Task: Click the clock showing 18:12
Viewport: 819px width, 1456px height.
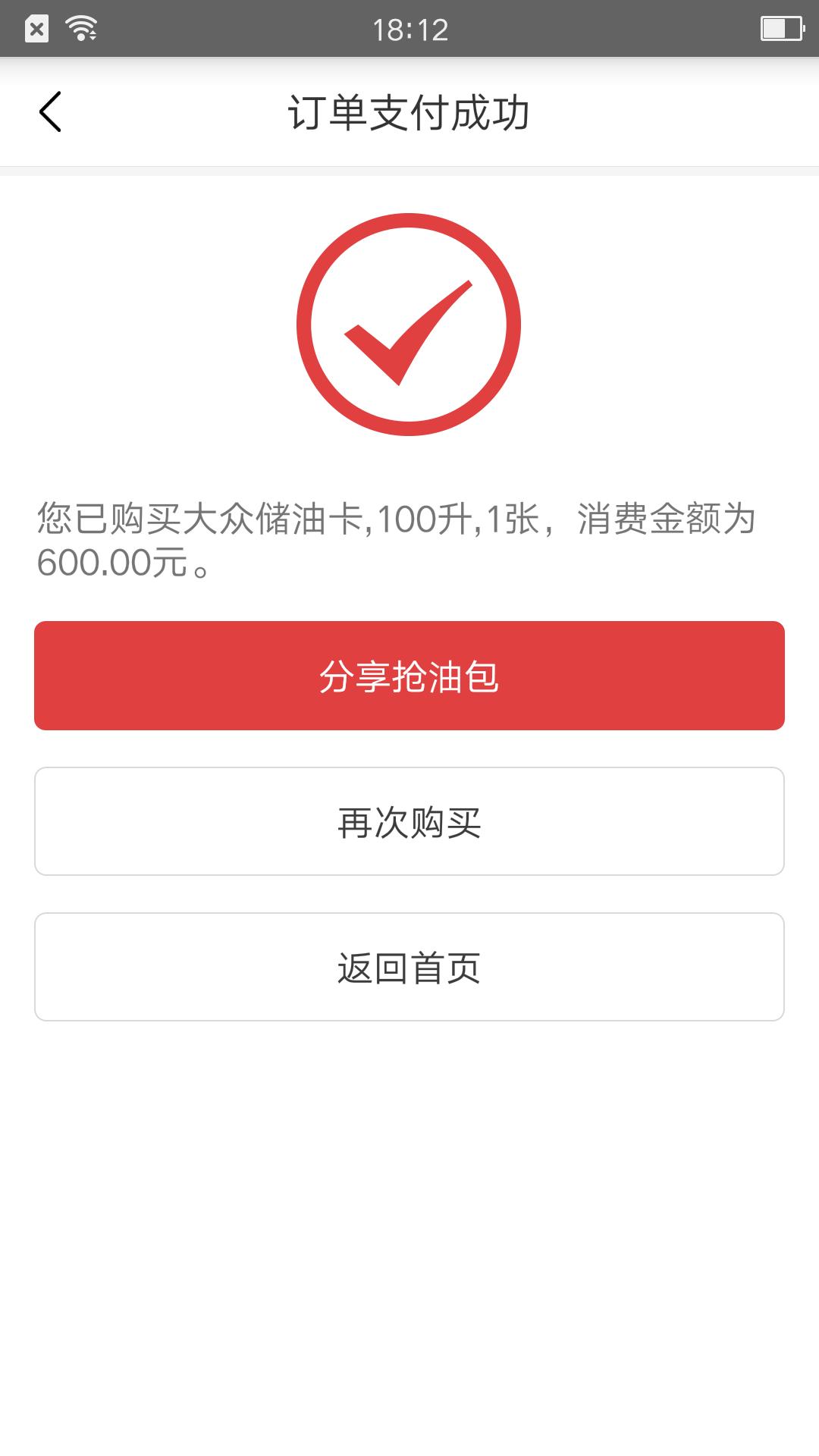Action: point(409,29)
